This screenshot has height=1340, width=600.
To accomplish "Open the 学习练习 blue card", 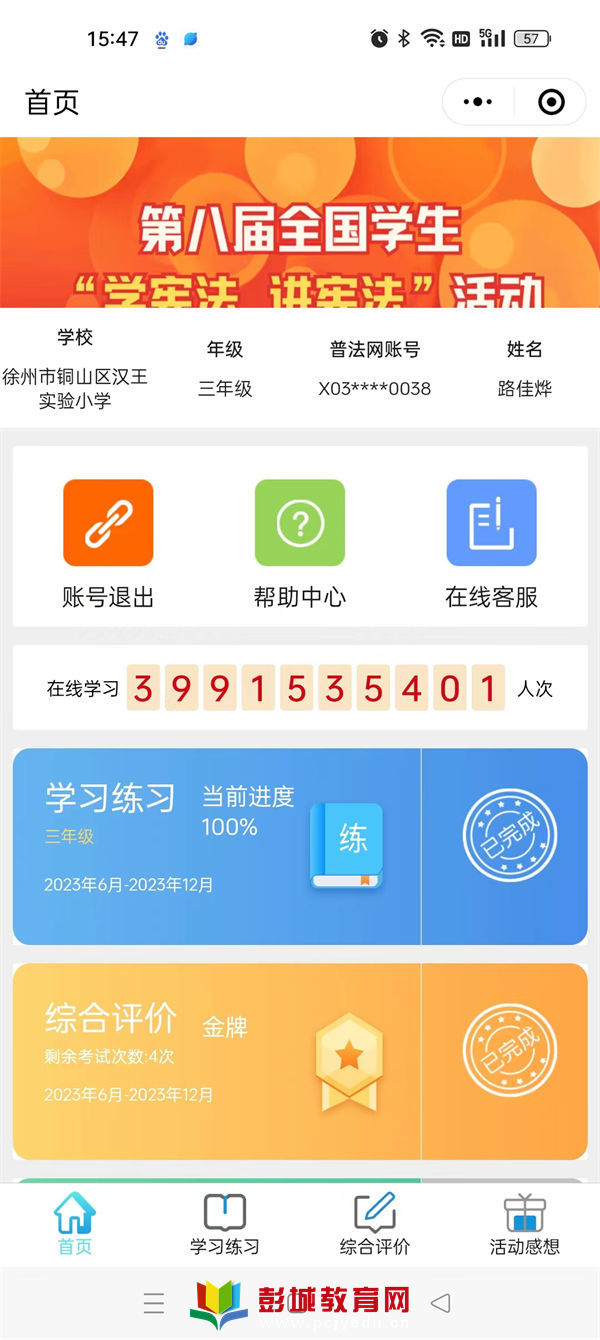I will (216, 846).
